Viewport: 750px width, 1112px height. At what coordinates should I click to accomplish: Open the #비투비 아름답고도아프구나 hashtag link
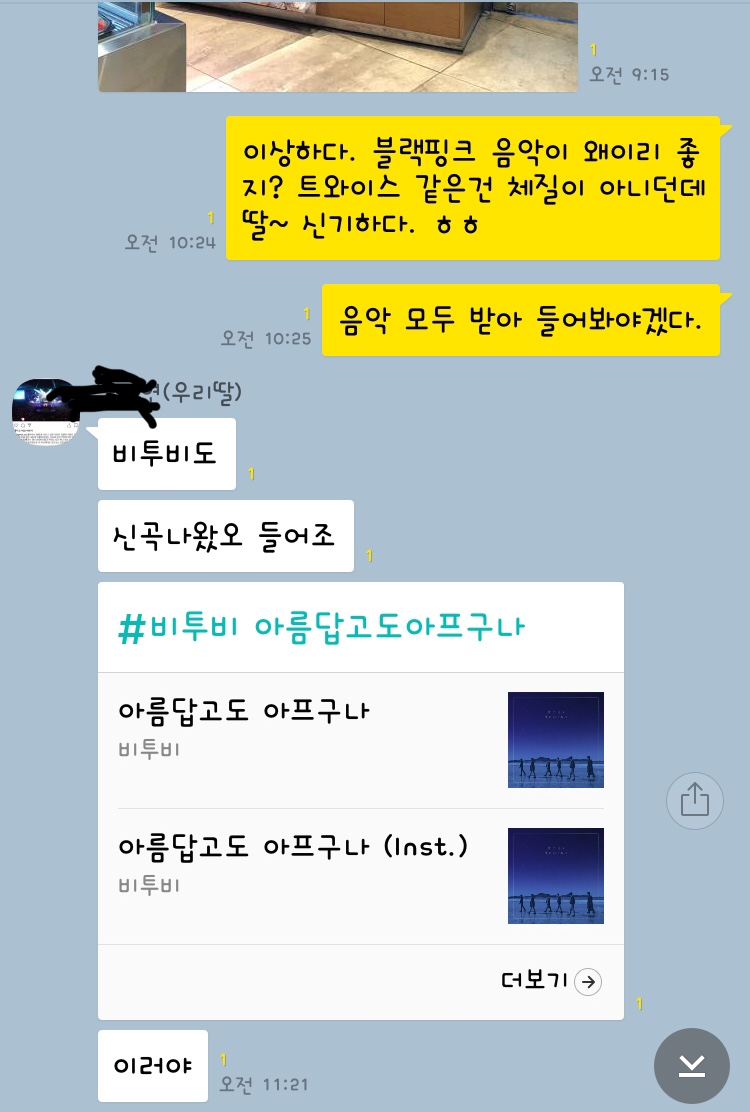pos(321,628)
